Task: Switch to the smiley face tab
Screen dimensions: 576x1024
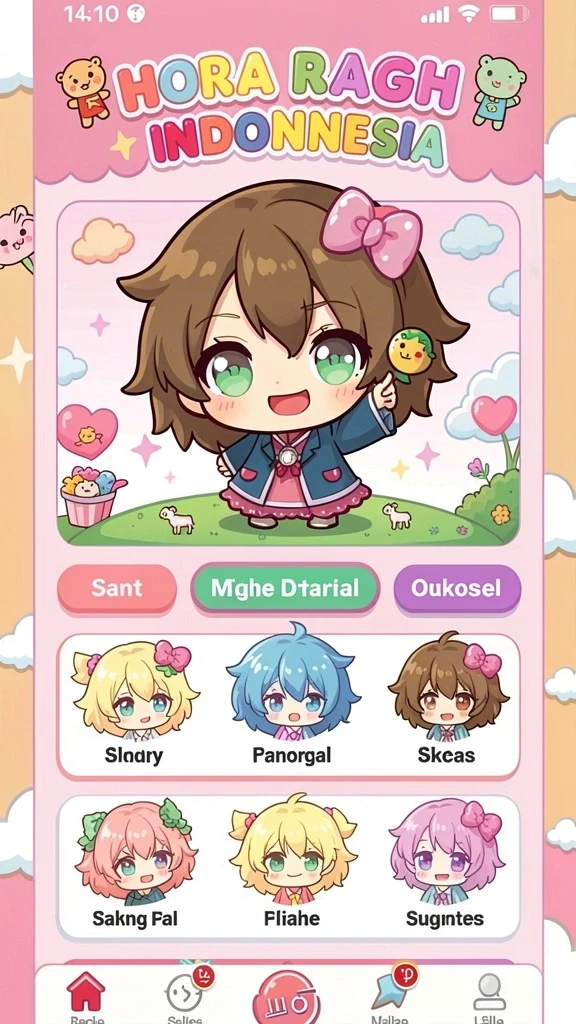Action: [x=186, y=996]
